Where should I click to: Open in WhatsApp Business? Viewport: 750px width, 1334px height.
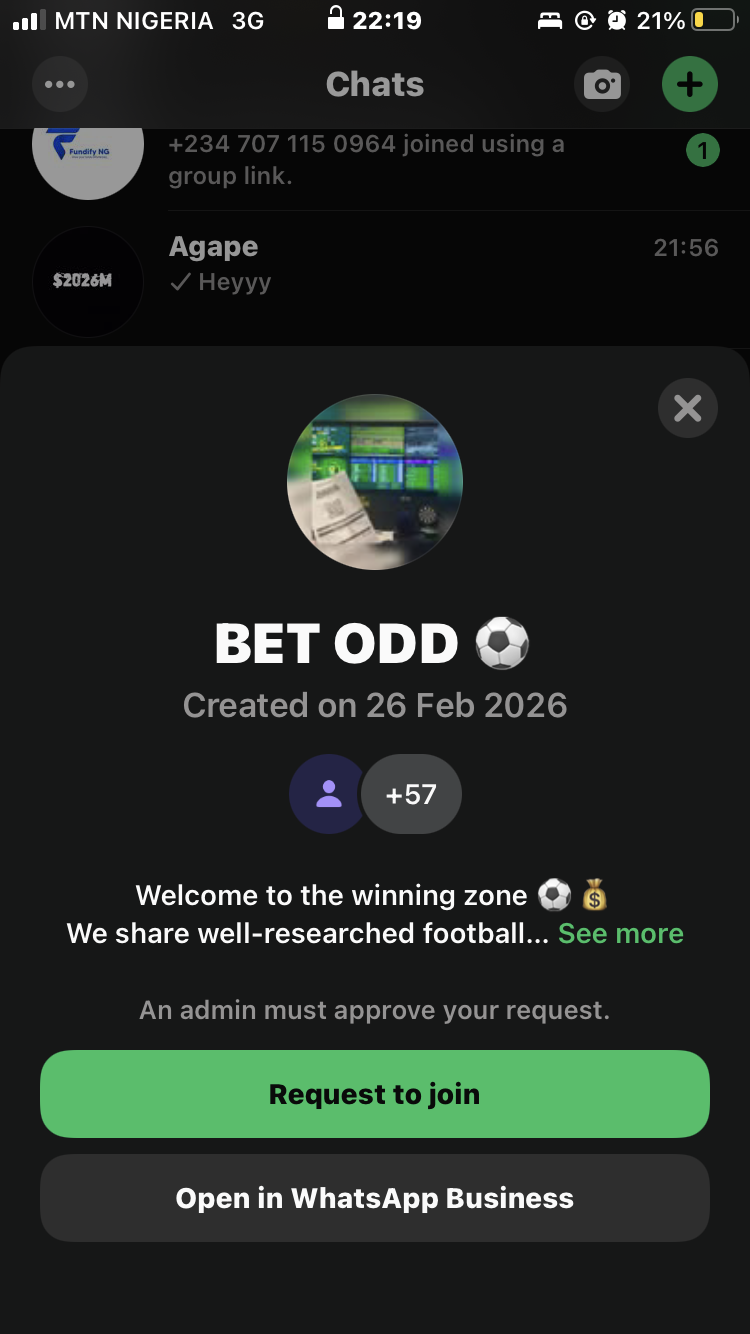[x=374, y=1198]
